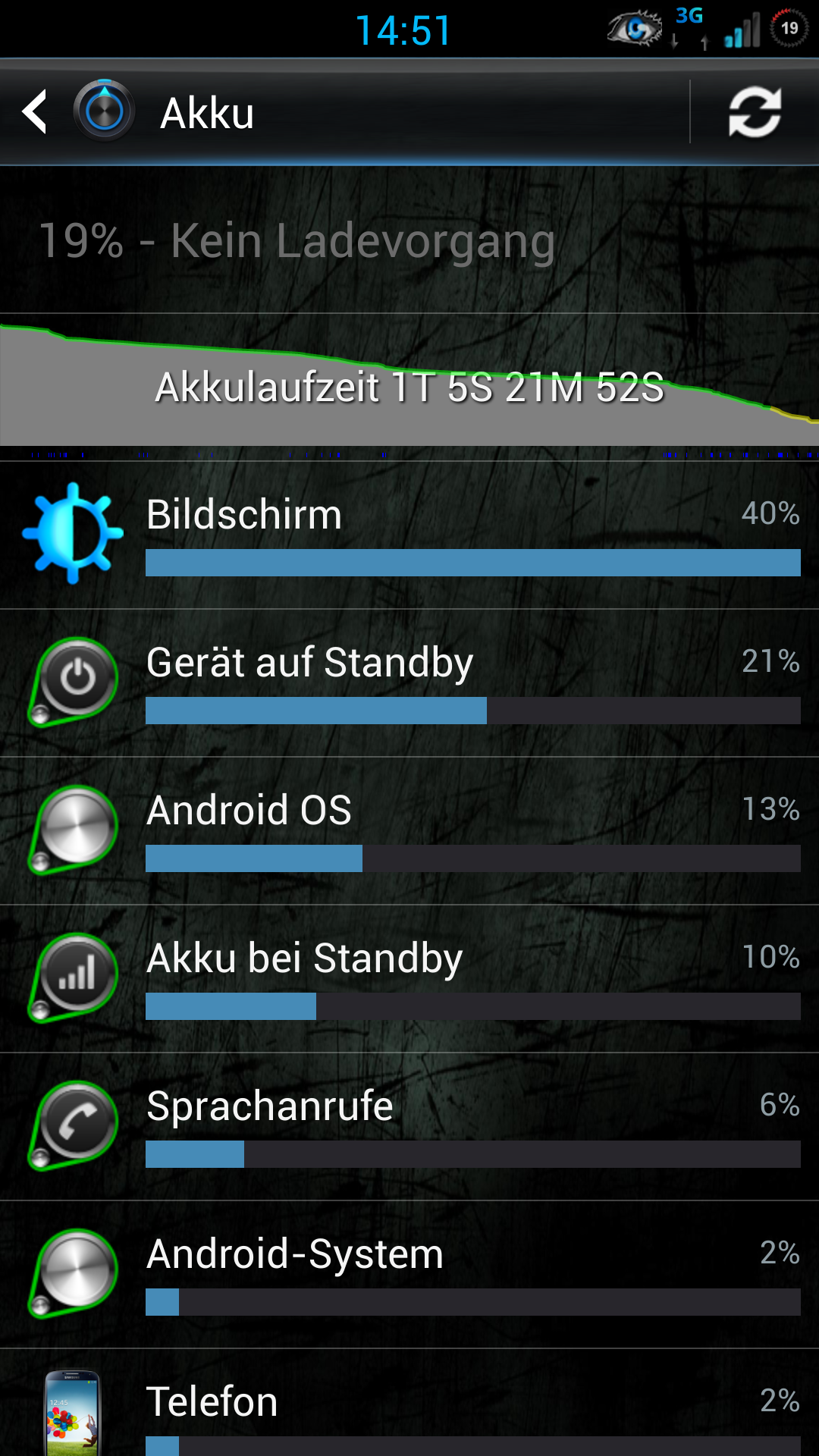Image resolution: width=819 pixels, height=1456 pixels.
Task: Show Android-System battery usage
Action: click(x=409, y=1274)
